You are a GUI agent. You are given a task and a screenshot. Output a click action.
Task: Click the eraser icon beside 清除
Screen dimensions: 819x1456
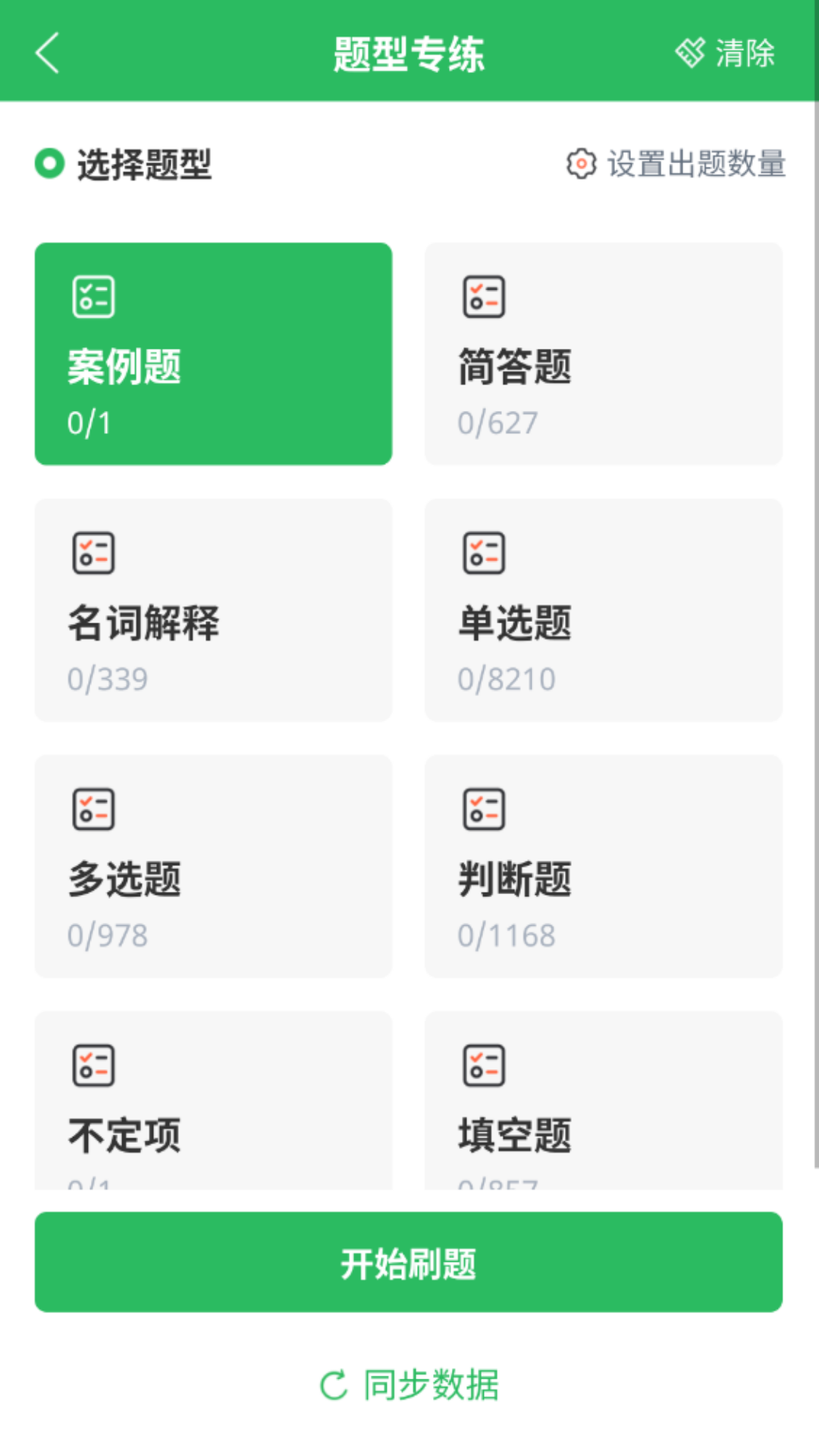coord(691,53)
